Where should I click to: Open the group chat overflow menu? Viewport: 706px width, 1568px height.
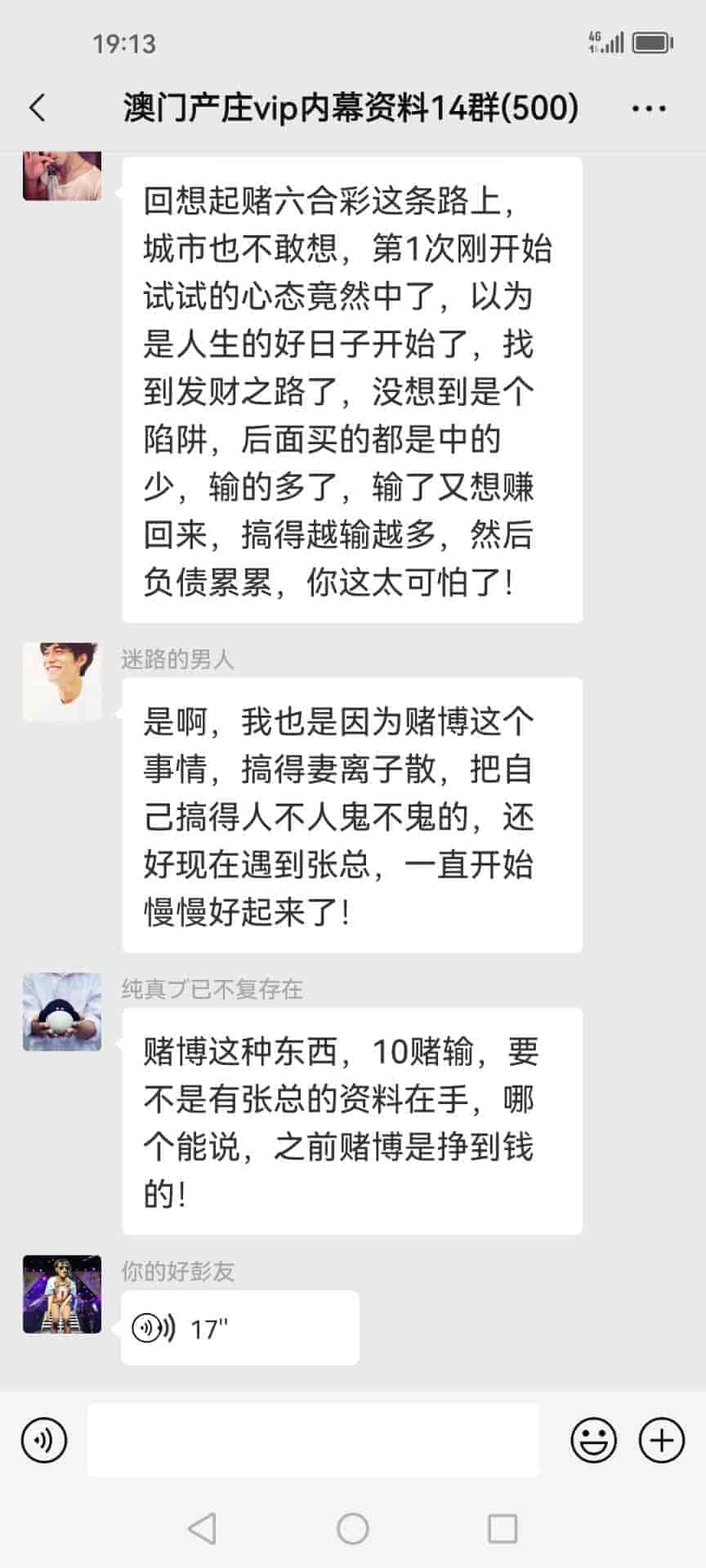coord(649,108)
